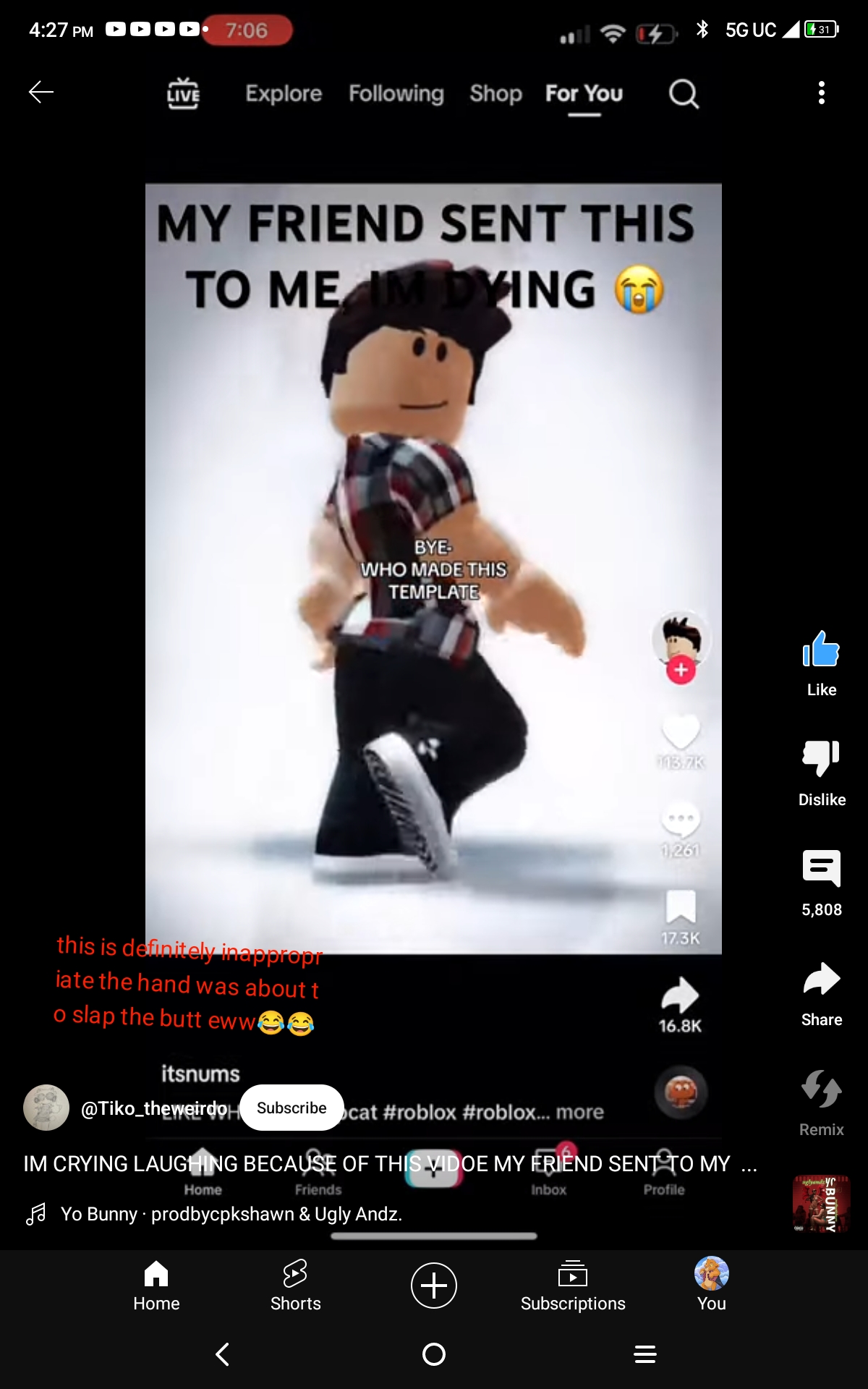Image resolution: width=868 pixels, height=1389 pixels.
Task: Go to the Home tab
Action: coord(156,1286)
